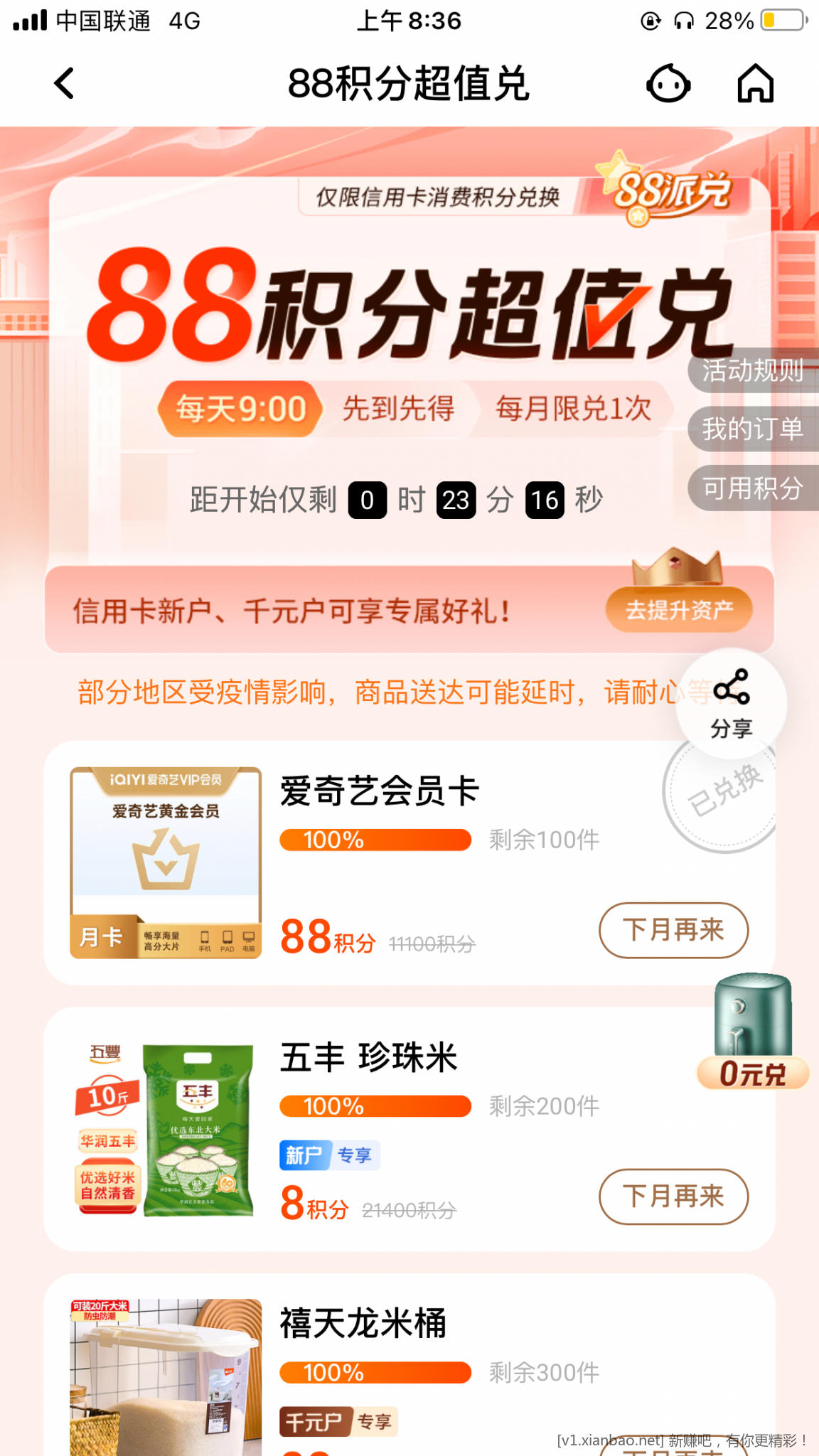Screen dimensions: 819x1456
Task: Open 活动规则 activity rules
Action: (x=752, y=370)
